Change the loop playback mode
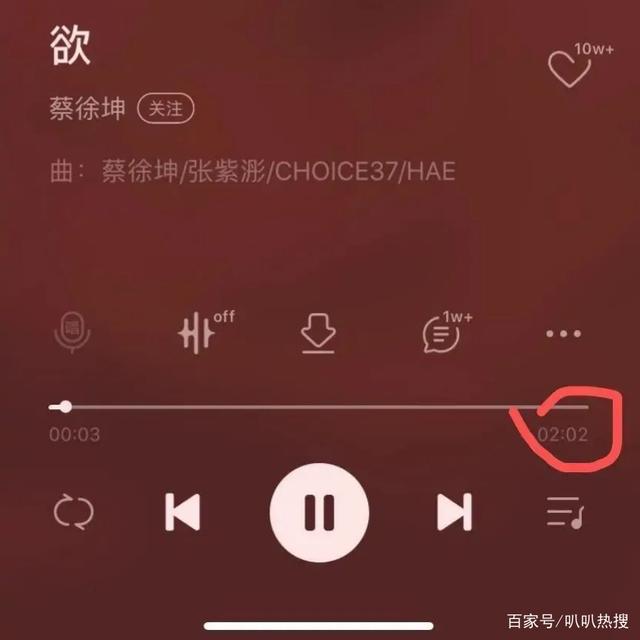640x640 pixels. (x=73, y=513)
